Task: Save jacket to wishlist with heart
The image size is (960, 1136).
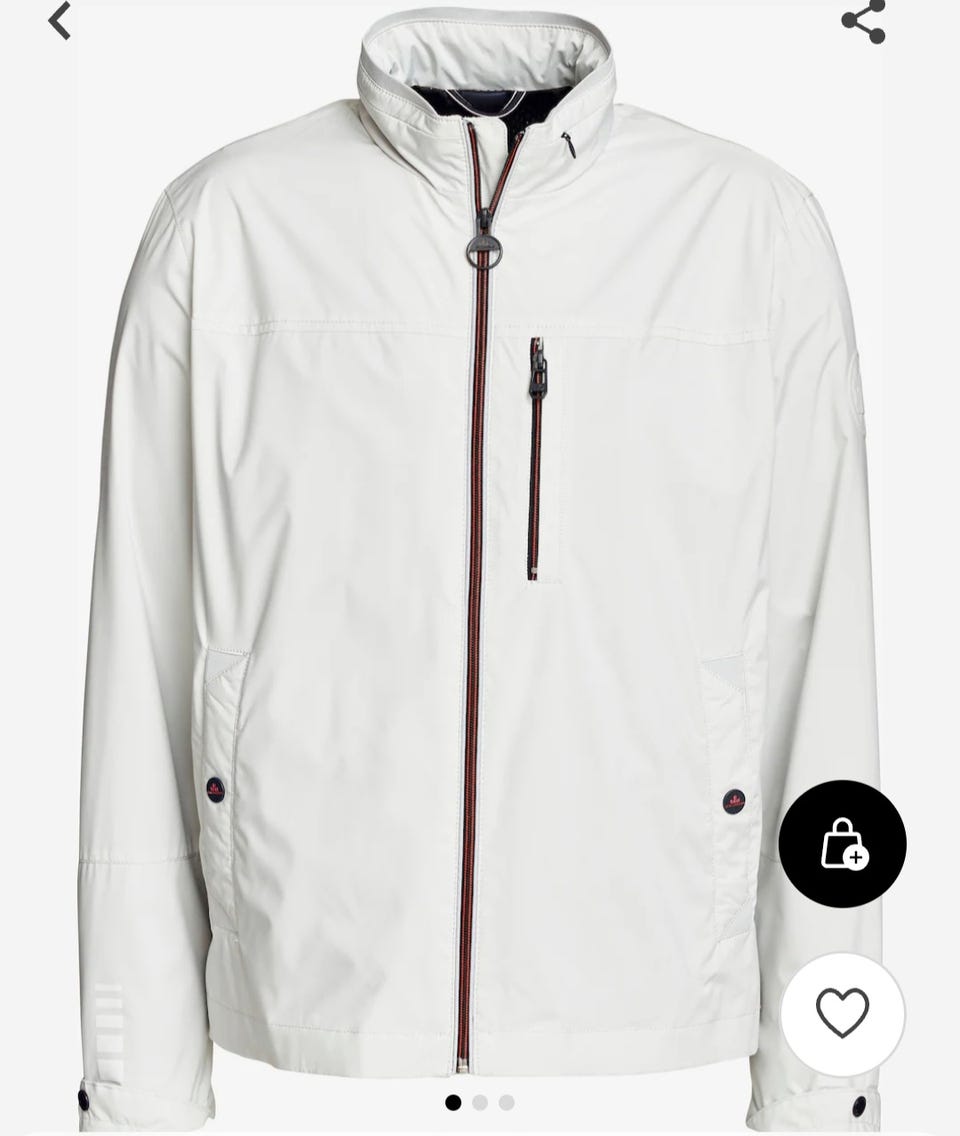Action: point(842,1014)
